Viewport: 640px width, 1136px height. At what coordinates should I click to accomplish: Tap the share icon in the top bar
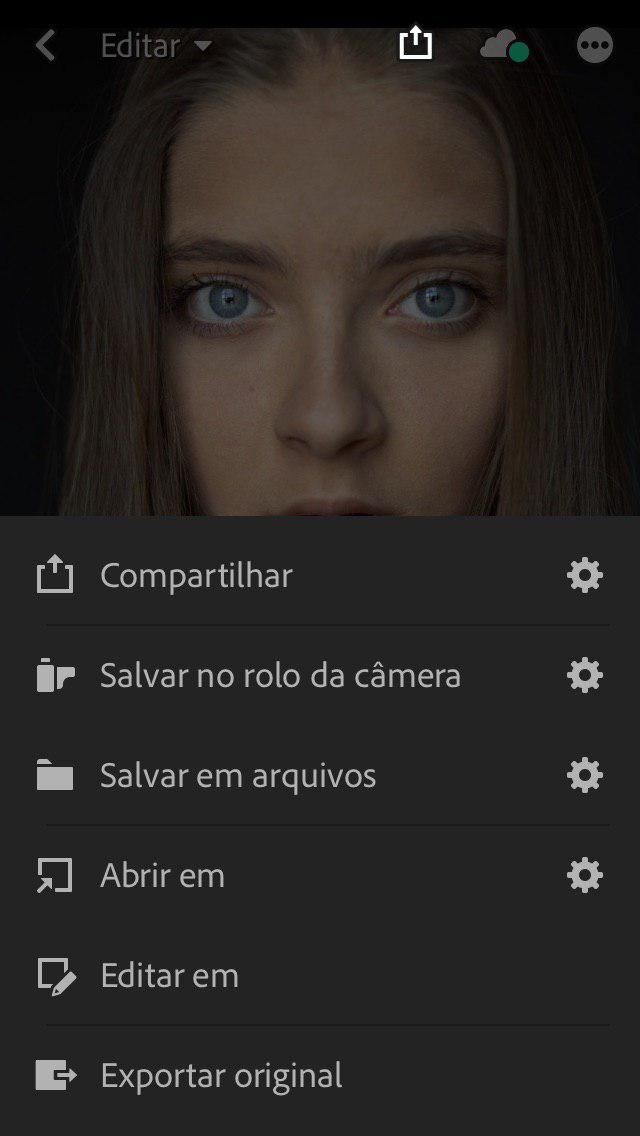(415, 44)
